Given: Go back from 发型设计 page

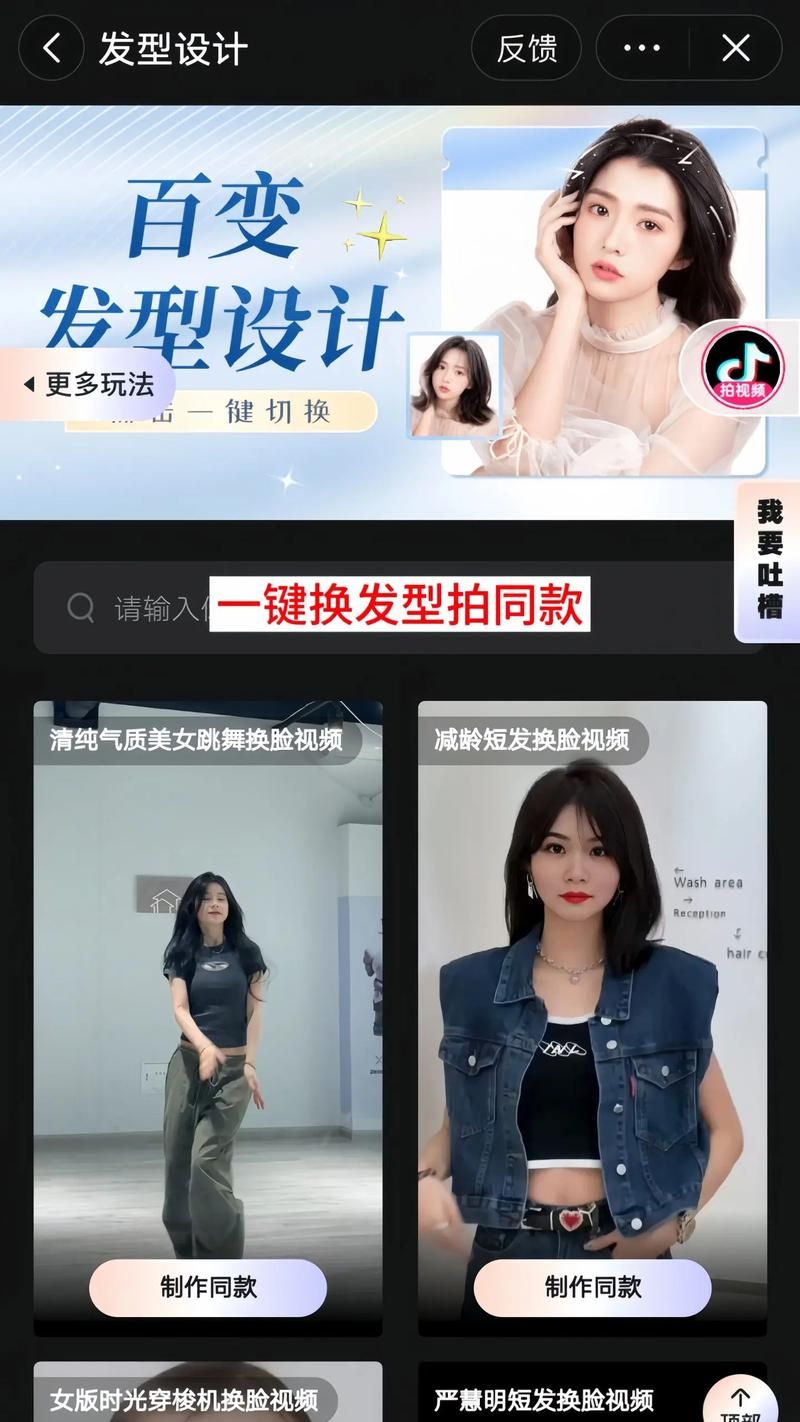Looking at the screenshot, I should (51, 48).
